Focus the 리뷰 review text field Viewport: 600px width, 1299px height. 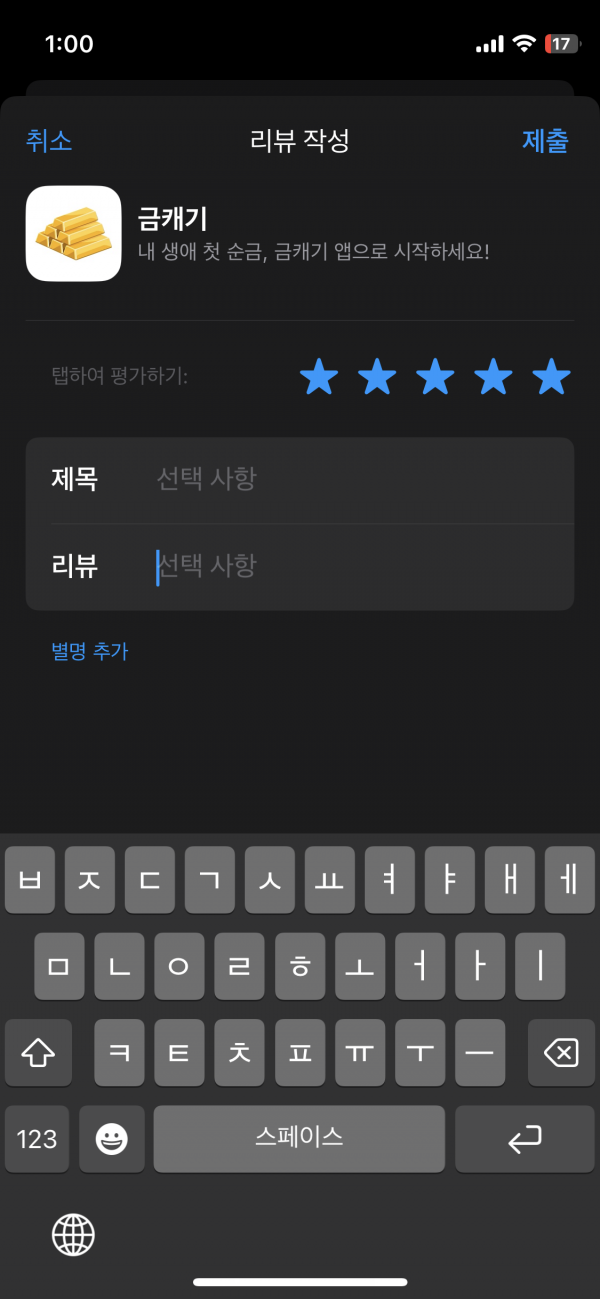(x=300, y=567)
